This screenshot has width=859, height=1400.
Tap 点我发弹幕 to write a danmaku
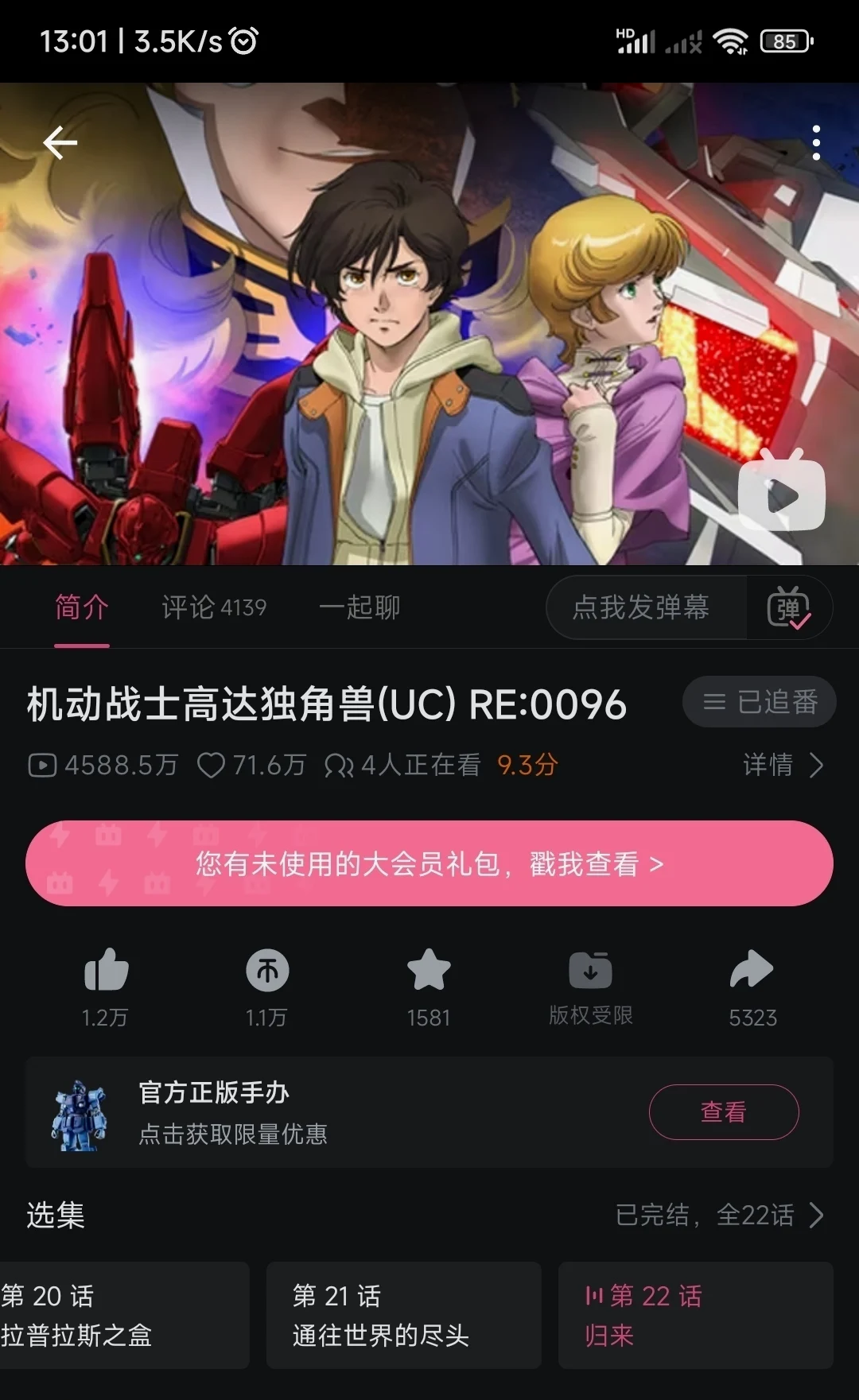pos(641,607)
